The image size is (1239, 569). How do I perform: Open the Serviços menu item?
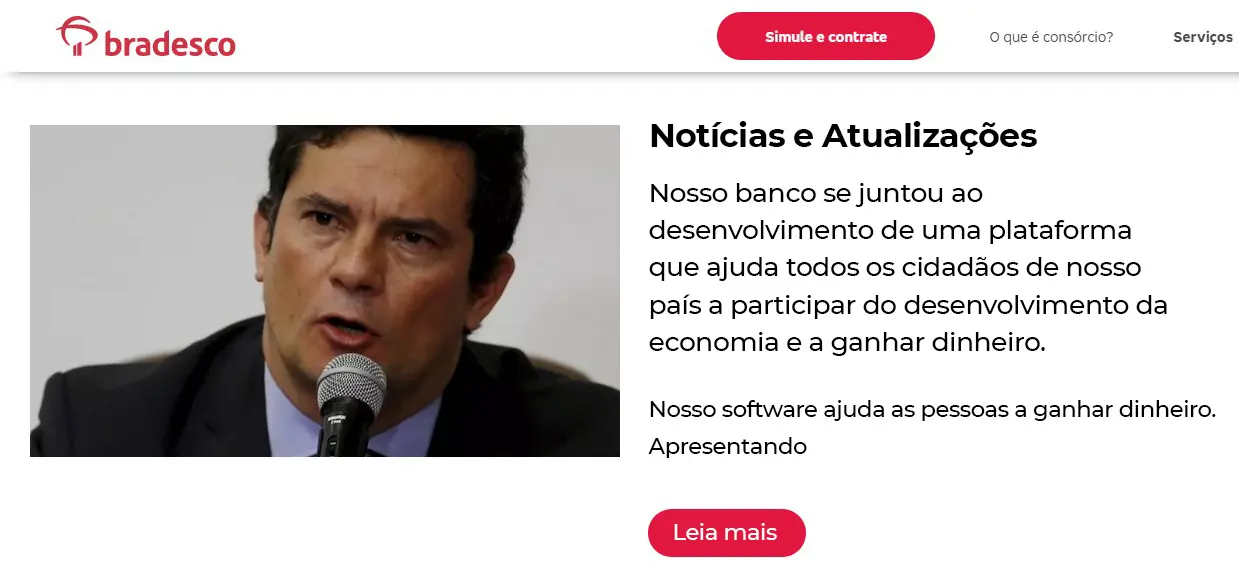(x=1203, y=37)
